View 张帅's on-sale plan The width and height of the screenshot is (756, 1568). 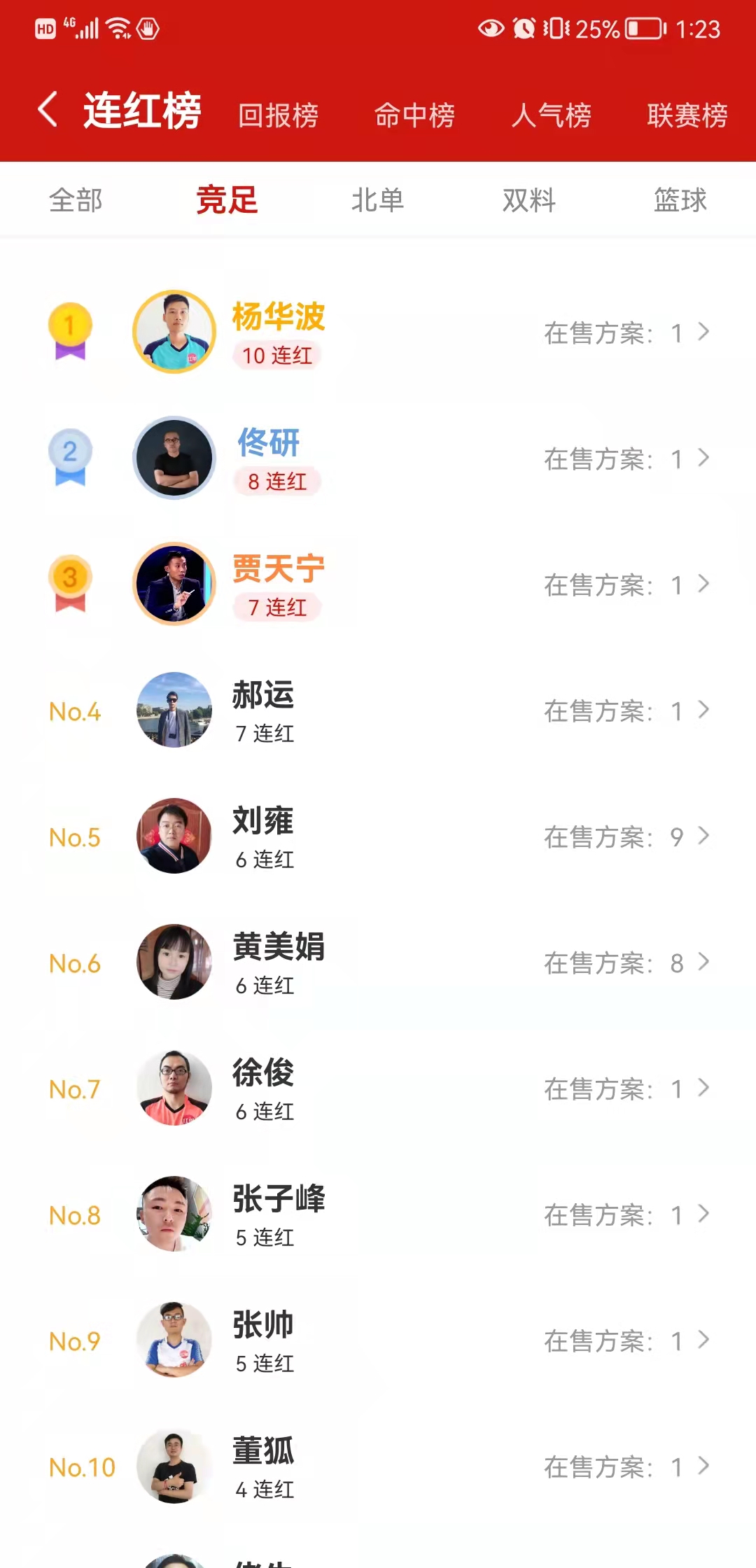tap(626, 1340)
